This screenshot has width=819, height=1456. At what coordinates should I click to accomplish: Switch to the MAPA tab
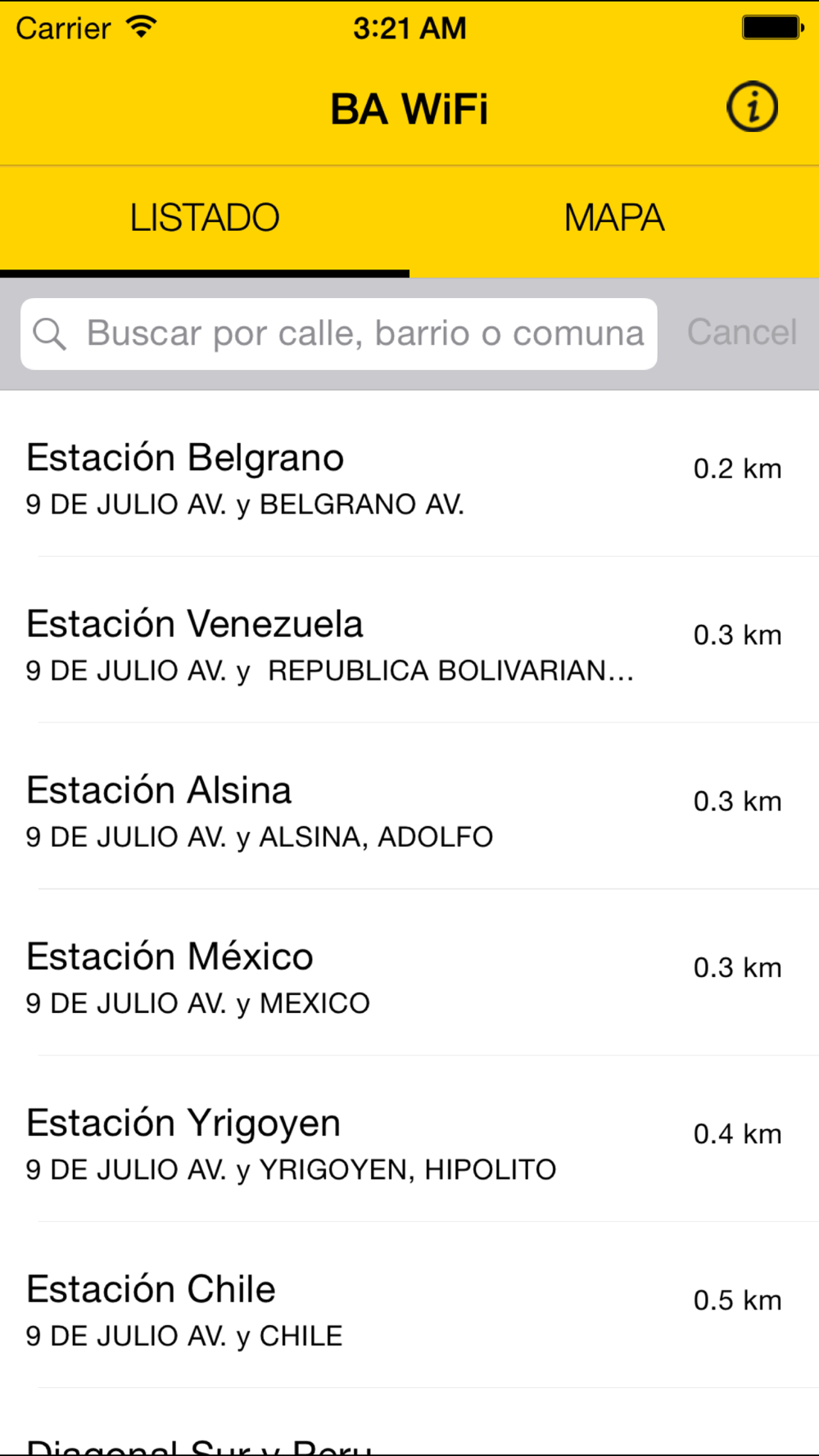[614, 219]
